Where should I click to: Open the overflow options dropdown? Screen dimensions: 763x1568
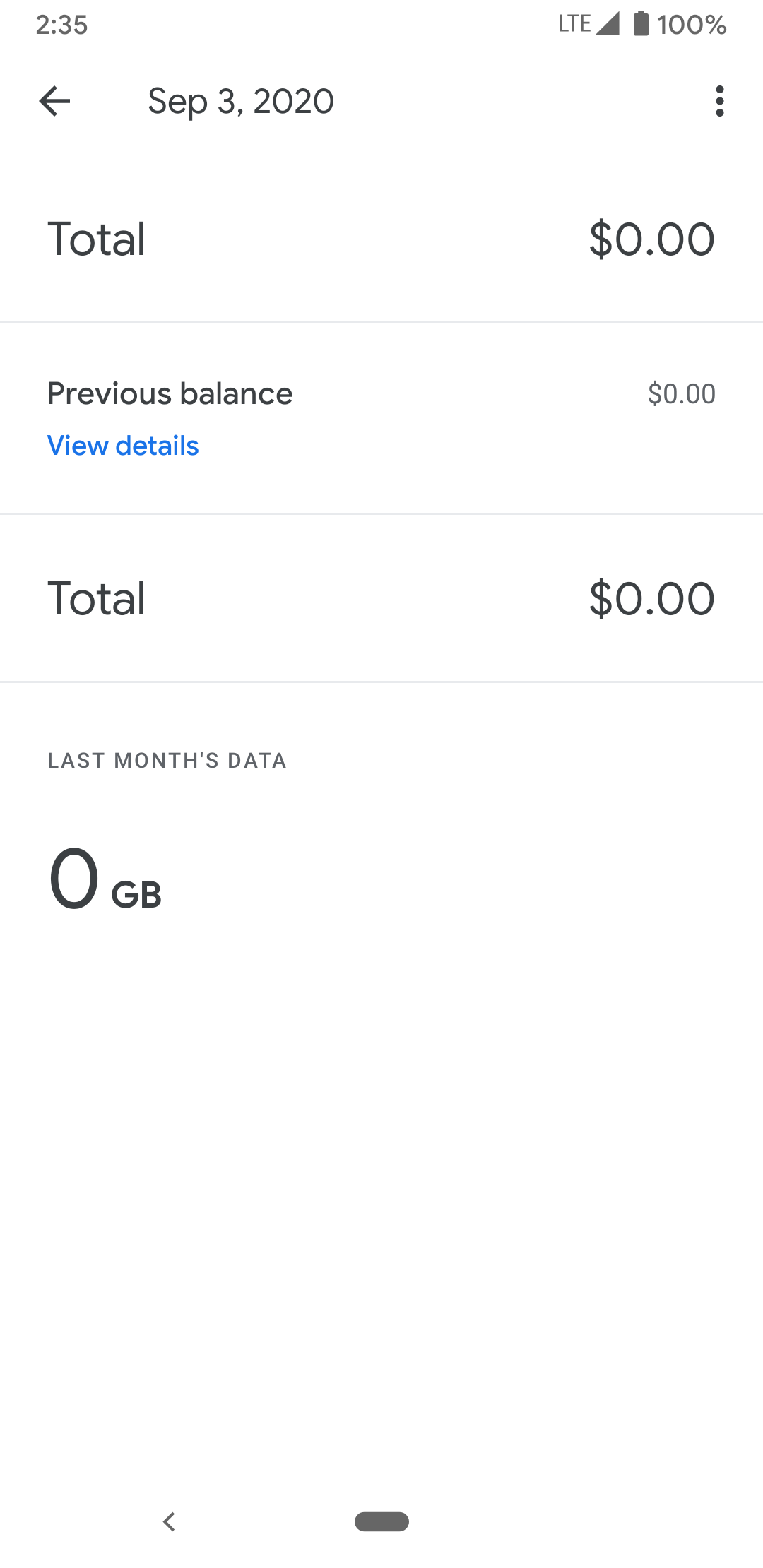[719, 101]
